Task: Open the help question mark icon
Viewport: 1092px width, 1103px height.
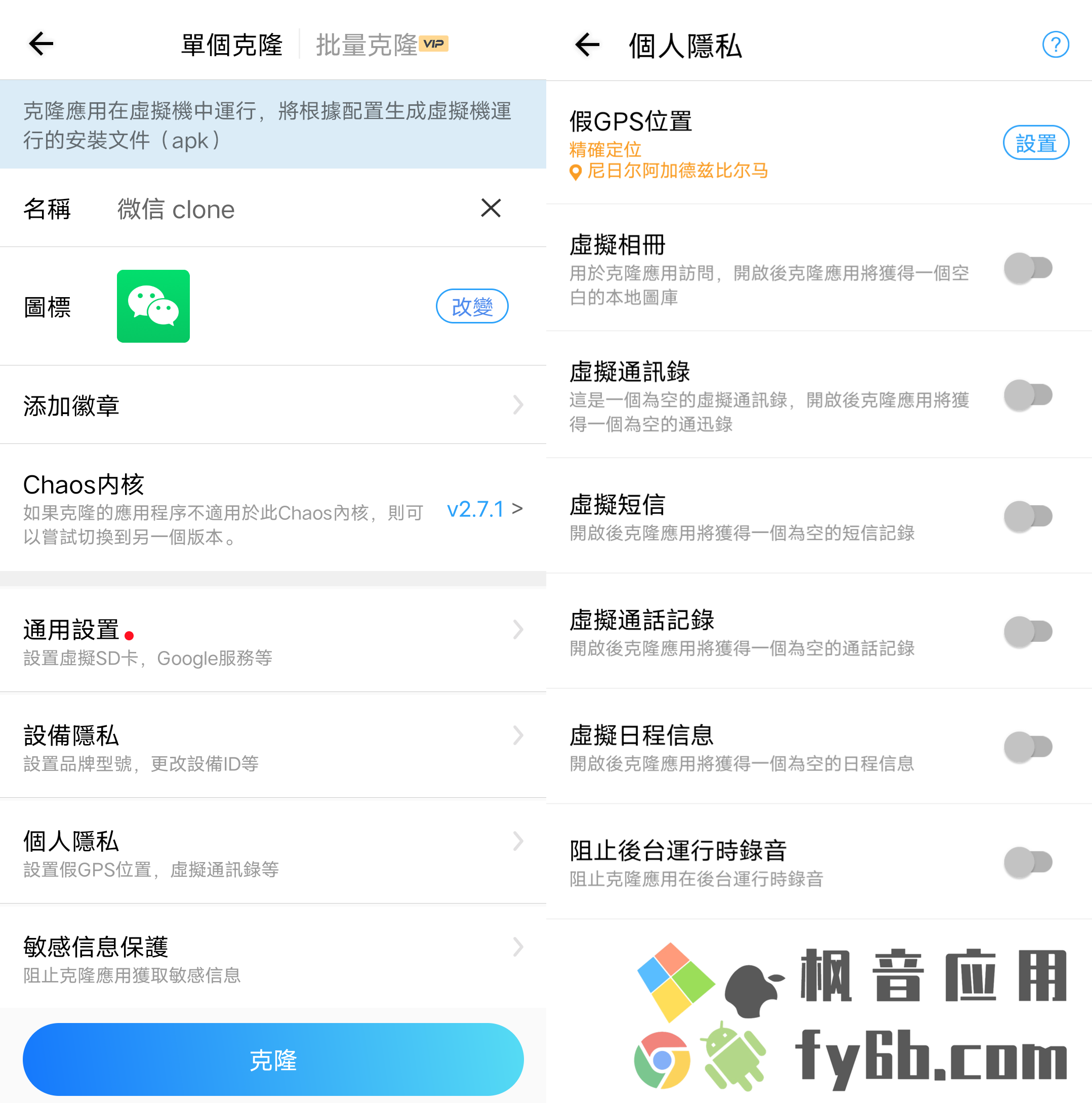Action: [1055, 45]
